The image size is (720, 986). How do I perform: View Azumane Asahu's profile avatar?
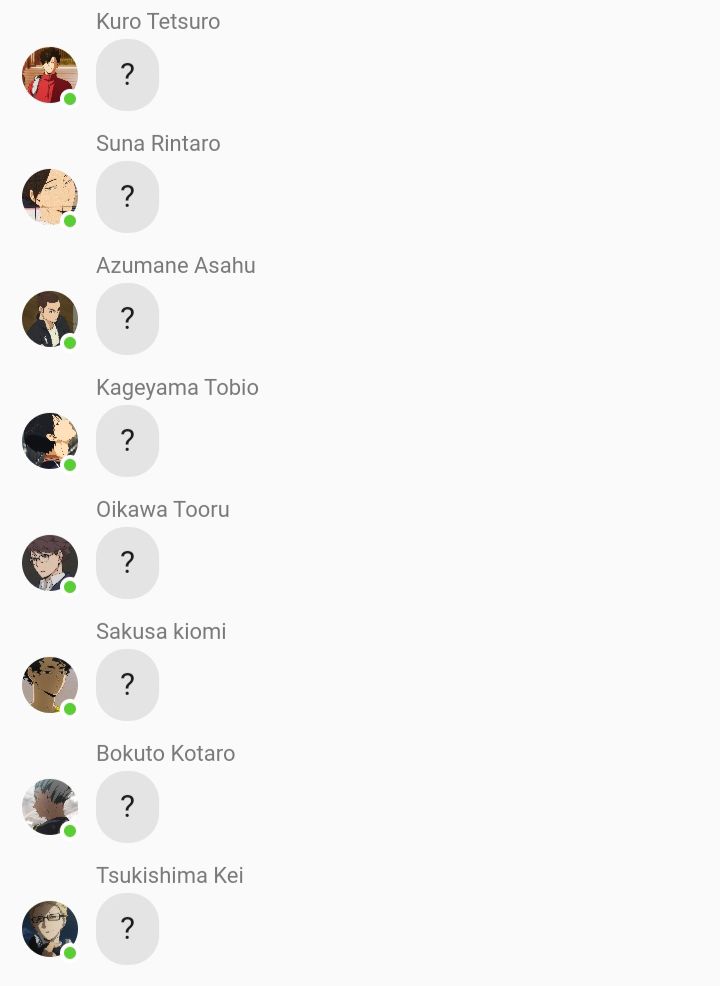pos(50,319)
